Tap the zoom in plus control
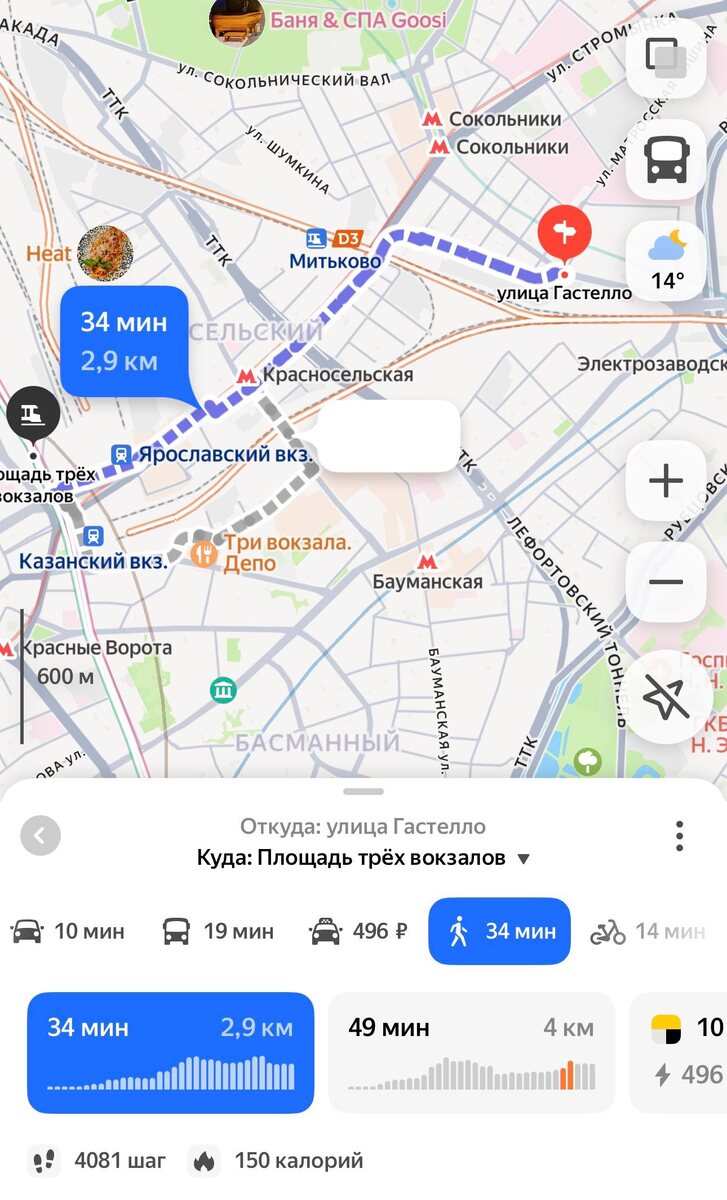 pyautogui.click(x=665, y=481)
